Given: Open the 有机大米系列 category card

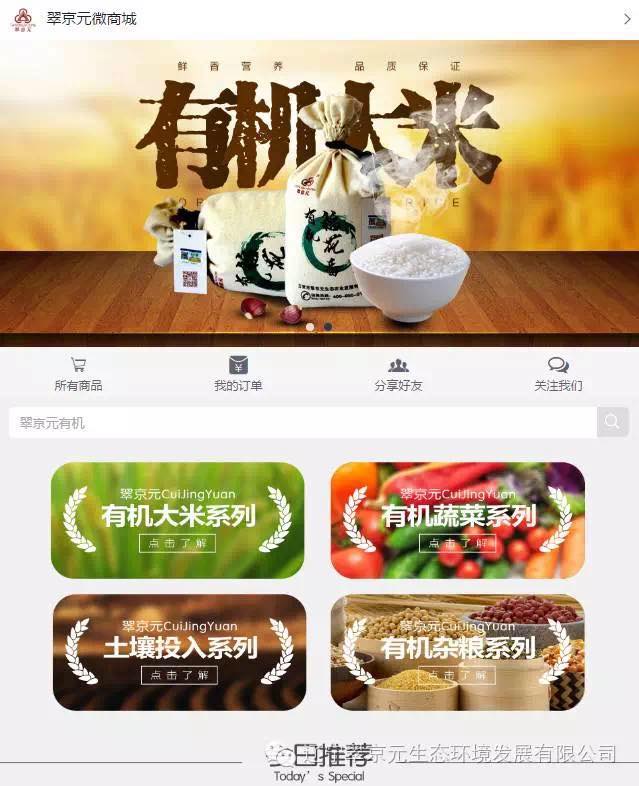Looking at the screenshot, I should (x=178, y=520).
